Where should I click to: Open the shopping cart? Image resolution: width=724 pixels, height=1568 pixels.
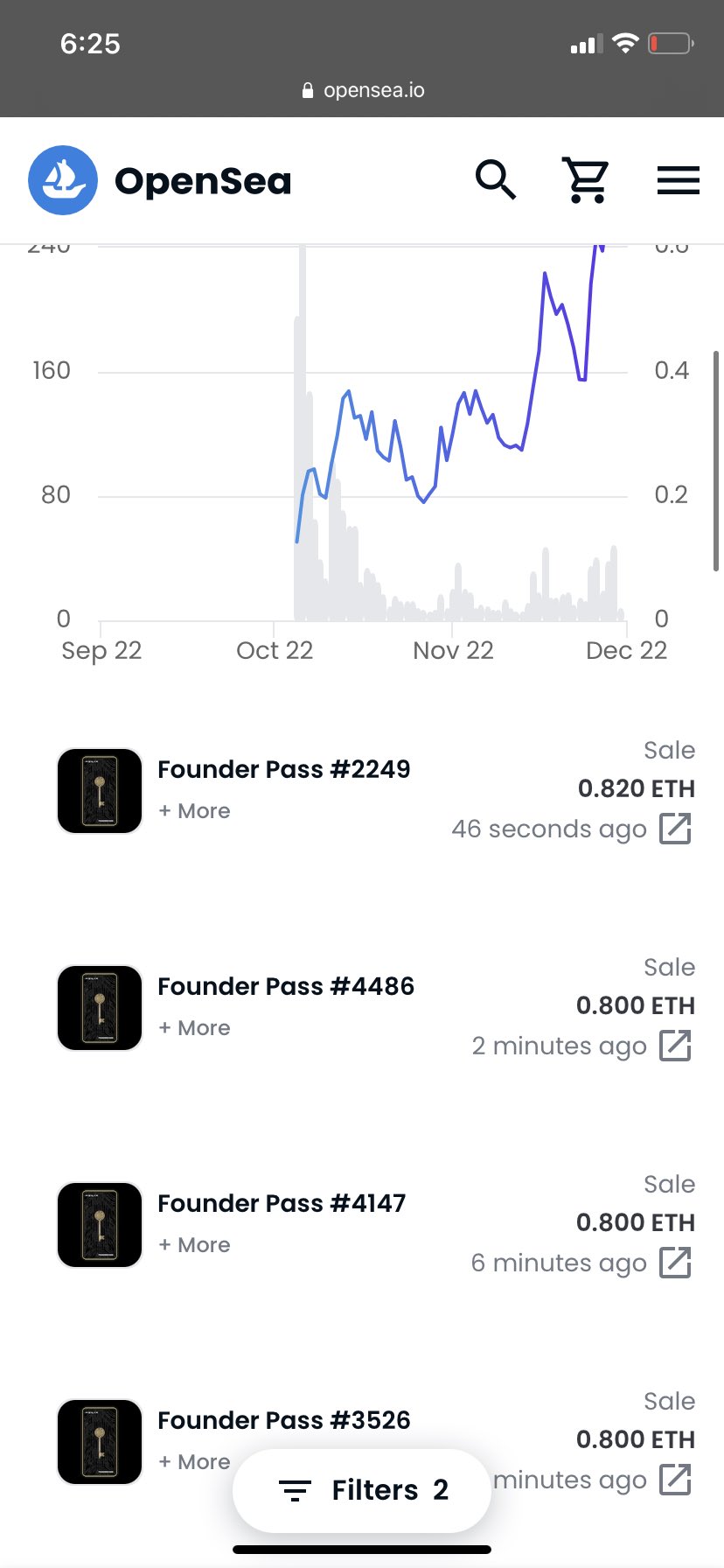click(x=586, y=180)
